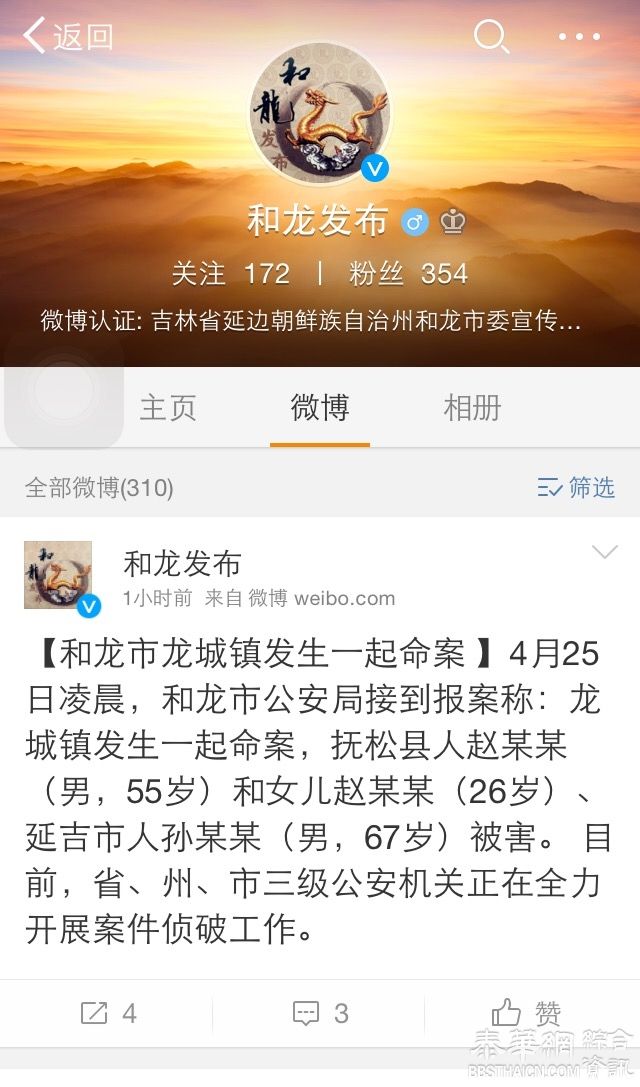Screen dimensions: 640x1087
Task: View the 粉丝 354 followers list
Action: [x=408, y=273]
